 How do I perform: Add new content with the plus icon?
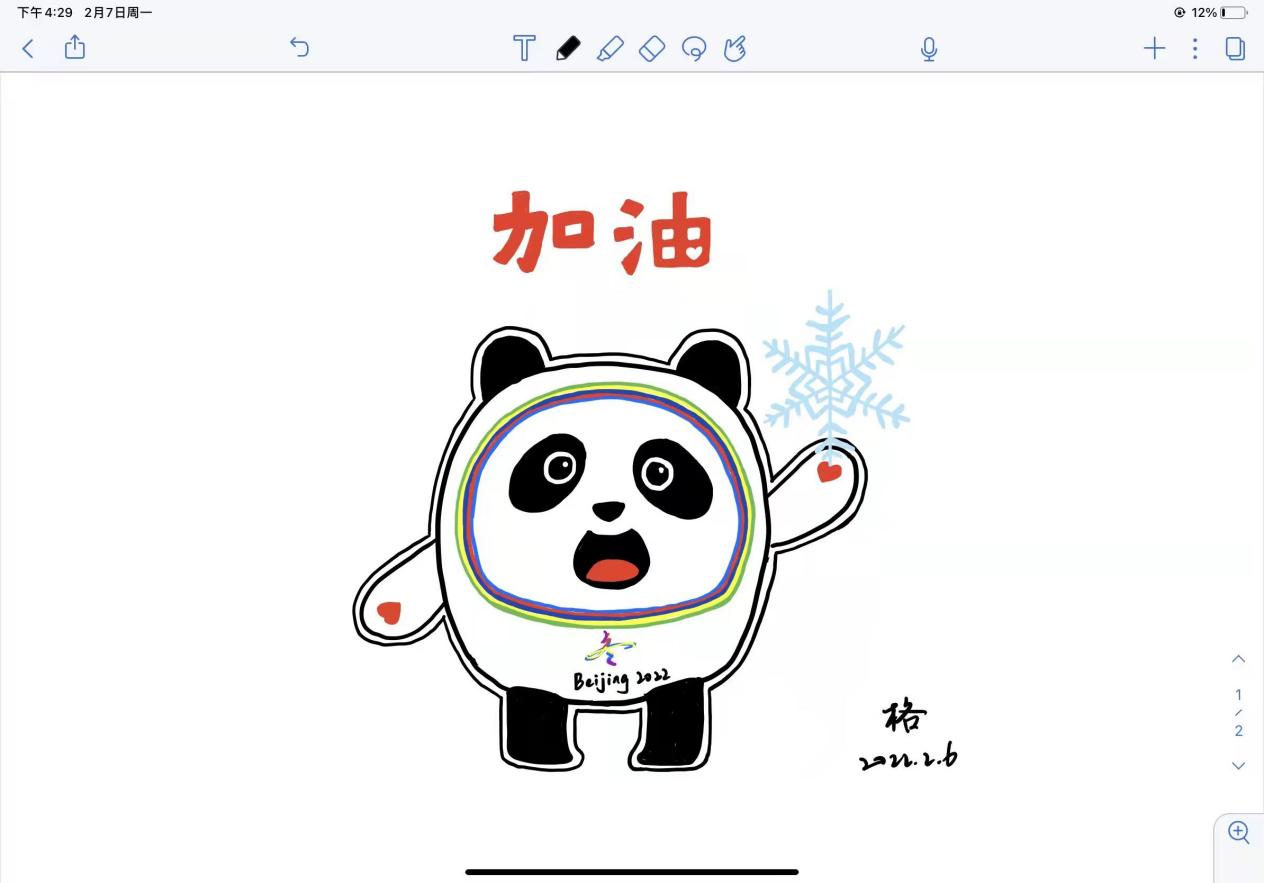click(1154, 48)
